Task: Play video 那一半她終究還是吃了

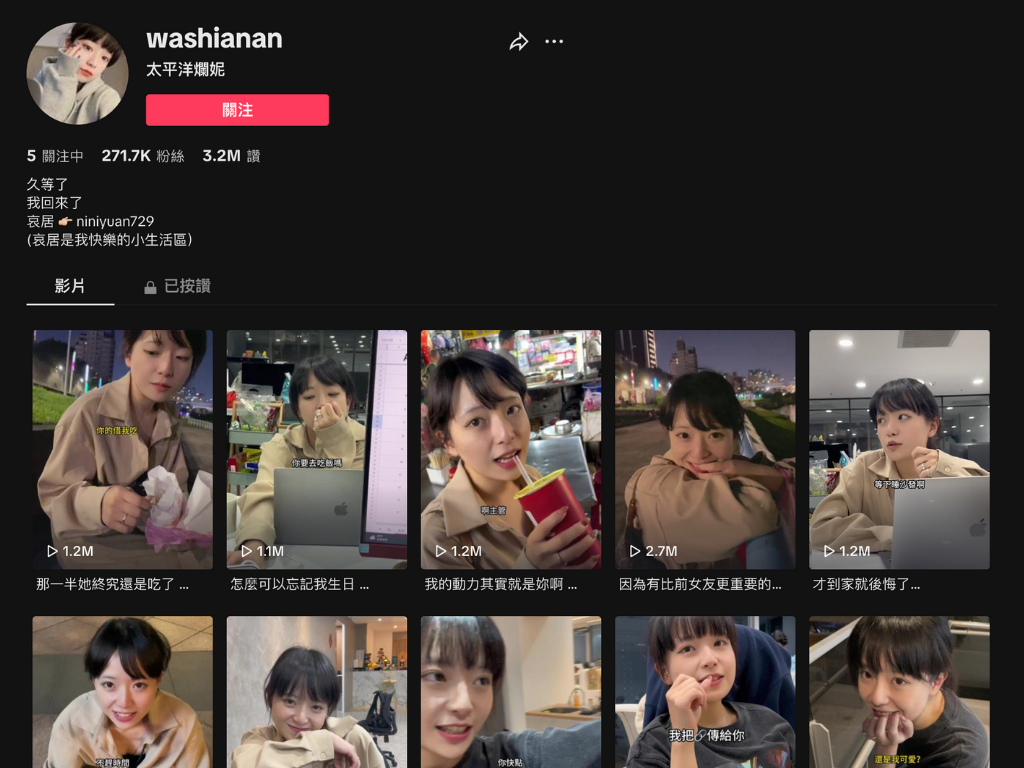Action: click(122, 449)
